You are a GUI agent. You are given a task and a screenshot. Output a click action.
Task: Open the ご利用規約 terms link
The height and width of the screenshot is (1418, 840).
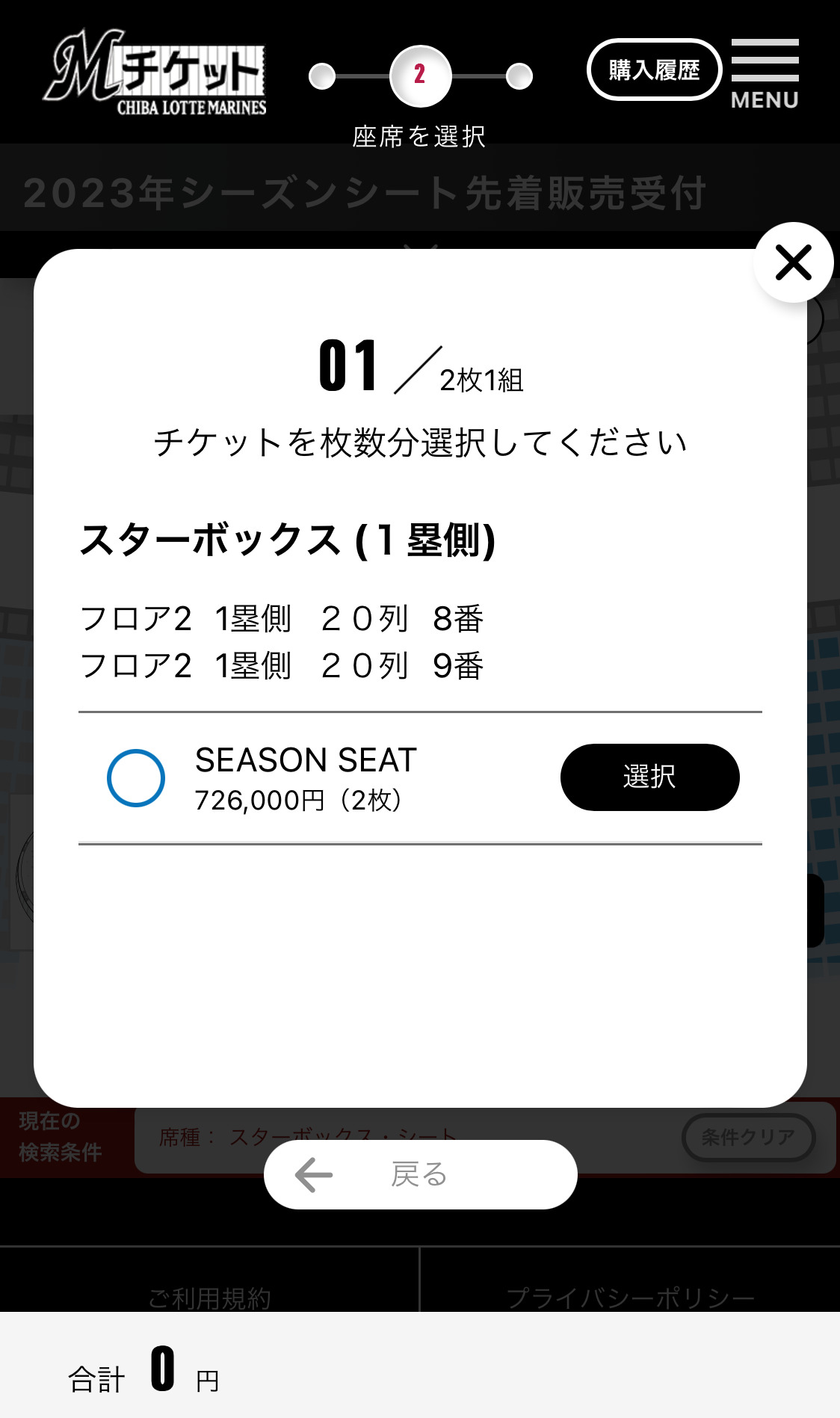(x=209, y=1298)
